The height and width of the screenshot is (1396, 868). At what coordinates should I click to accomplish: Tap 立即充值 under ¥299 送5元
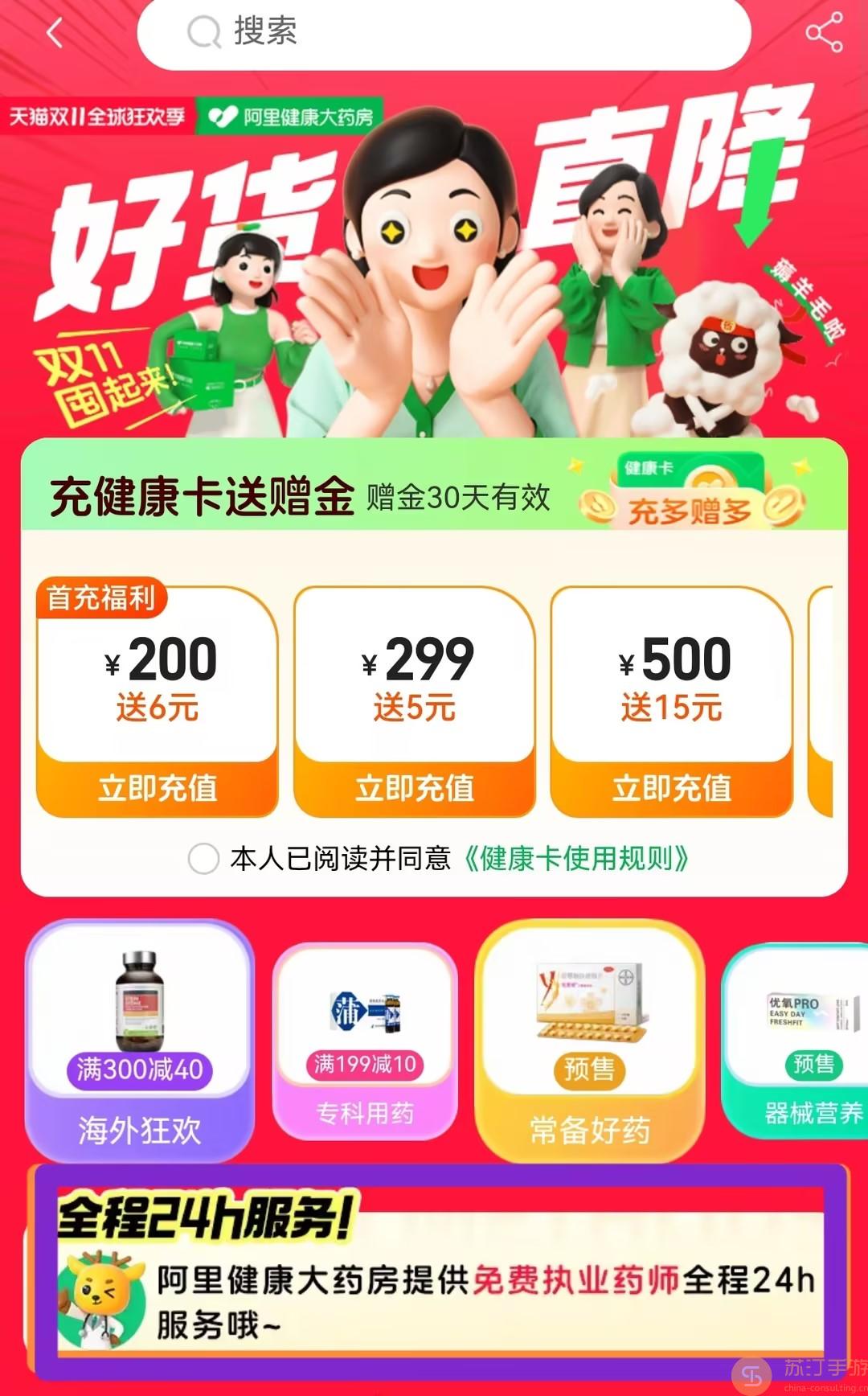click(x=415, y=787)
